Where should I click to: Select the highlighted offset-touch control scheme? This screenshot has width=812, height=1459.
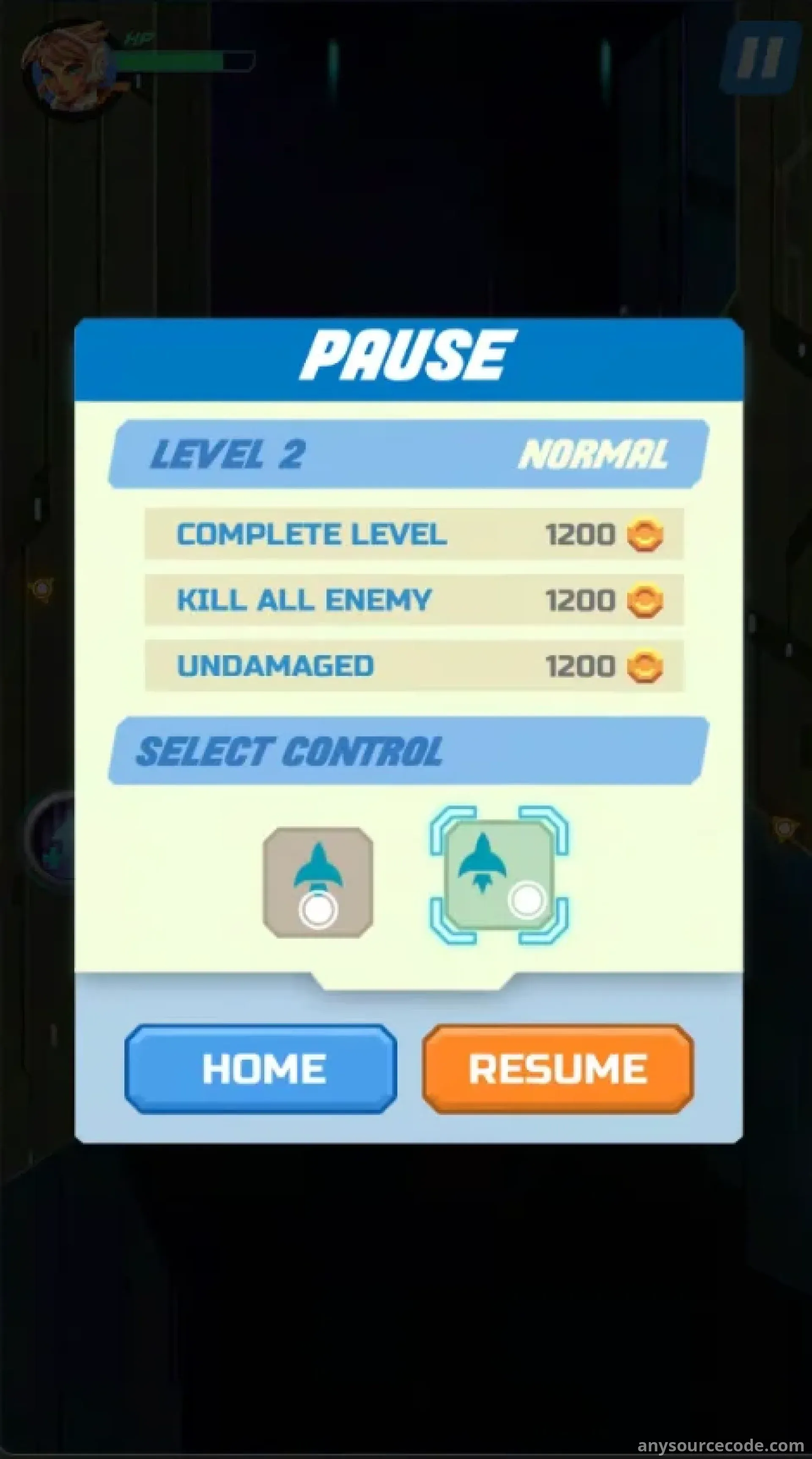coord(499,875)
